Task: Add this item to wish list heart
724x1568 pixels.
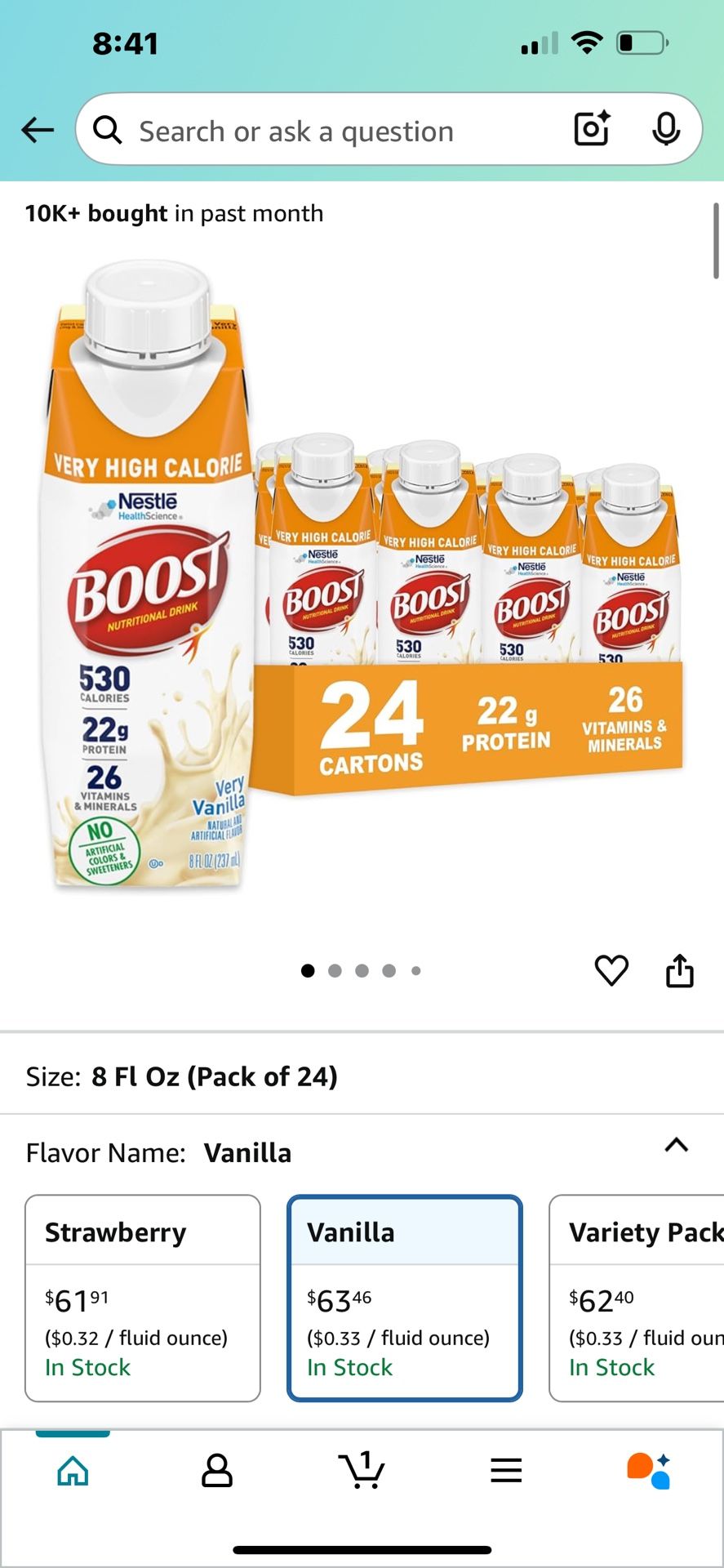Action: [x=611, y=970]
